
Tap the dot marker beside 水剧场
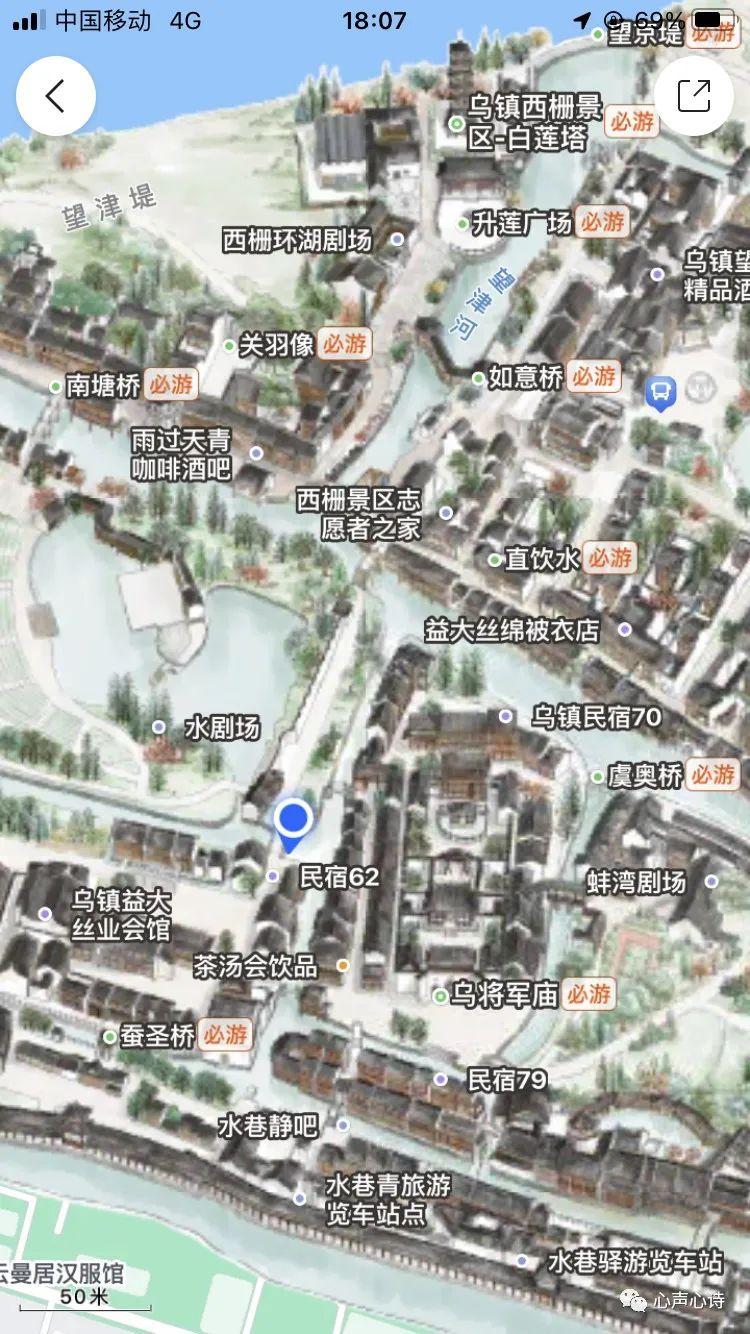(157, 728)
